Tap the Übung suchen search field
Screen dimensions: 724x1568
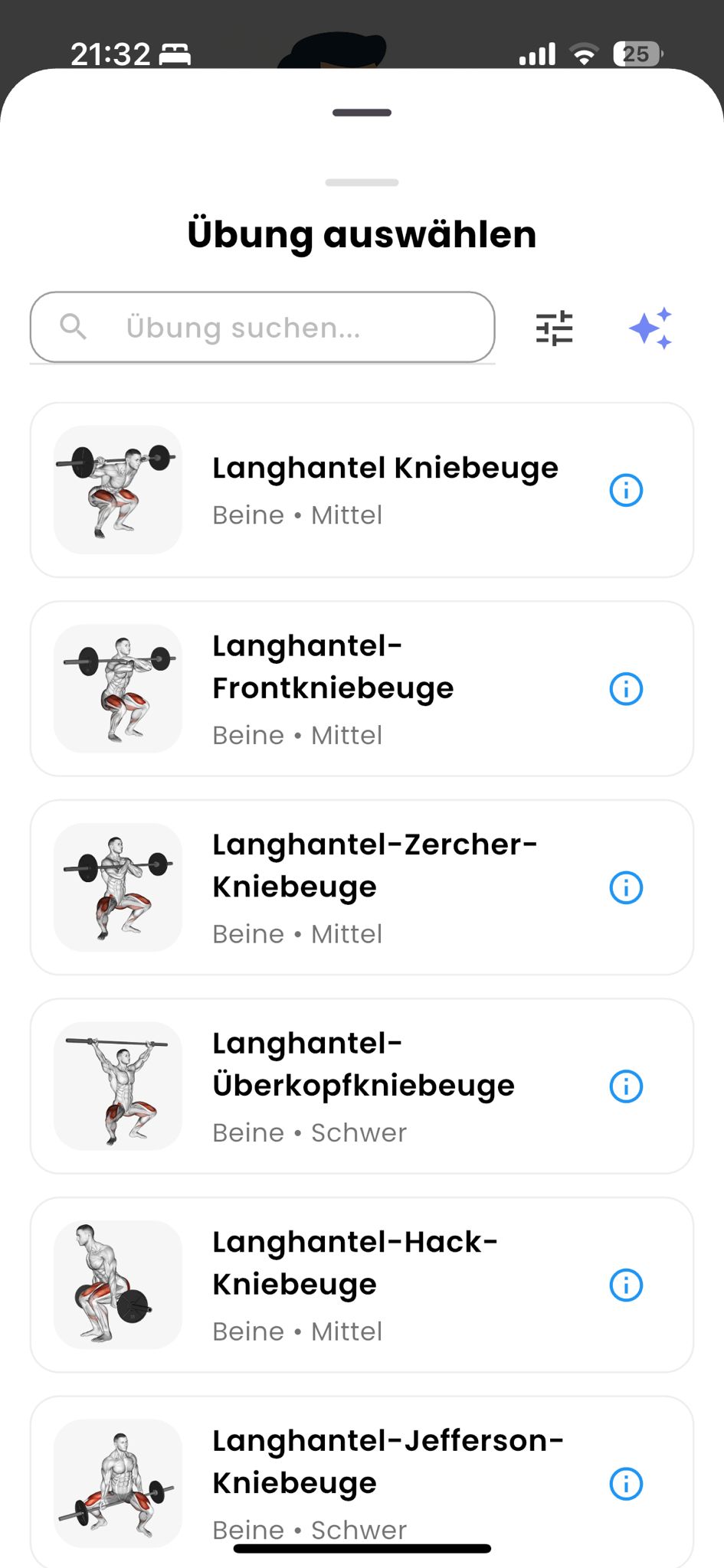pyautogui.click(x=262, y=328)
